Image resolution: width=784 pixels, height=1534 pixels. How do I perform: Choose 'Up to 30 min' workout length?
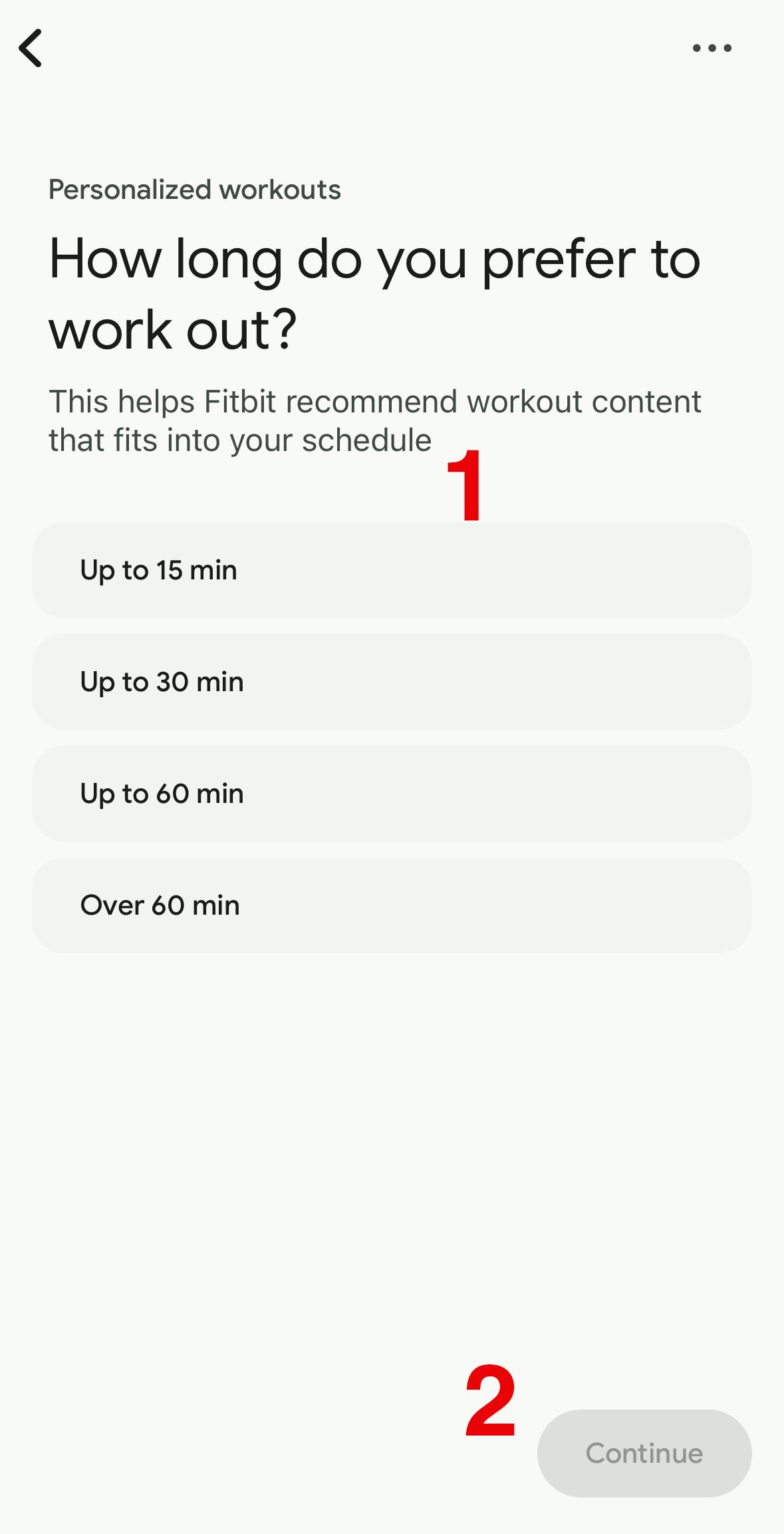click(x=392, y=681)
